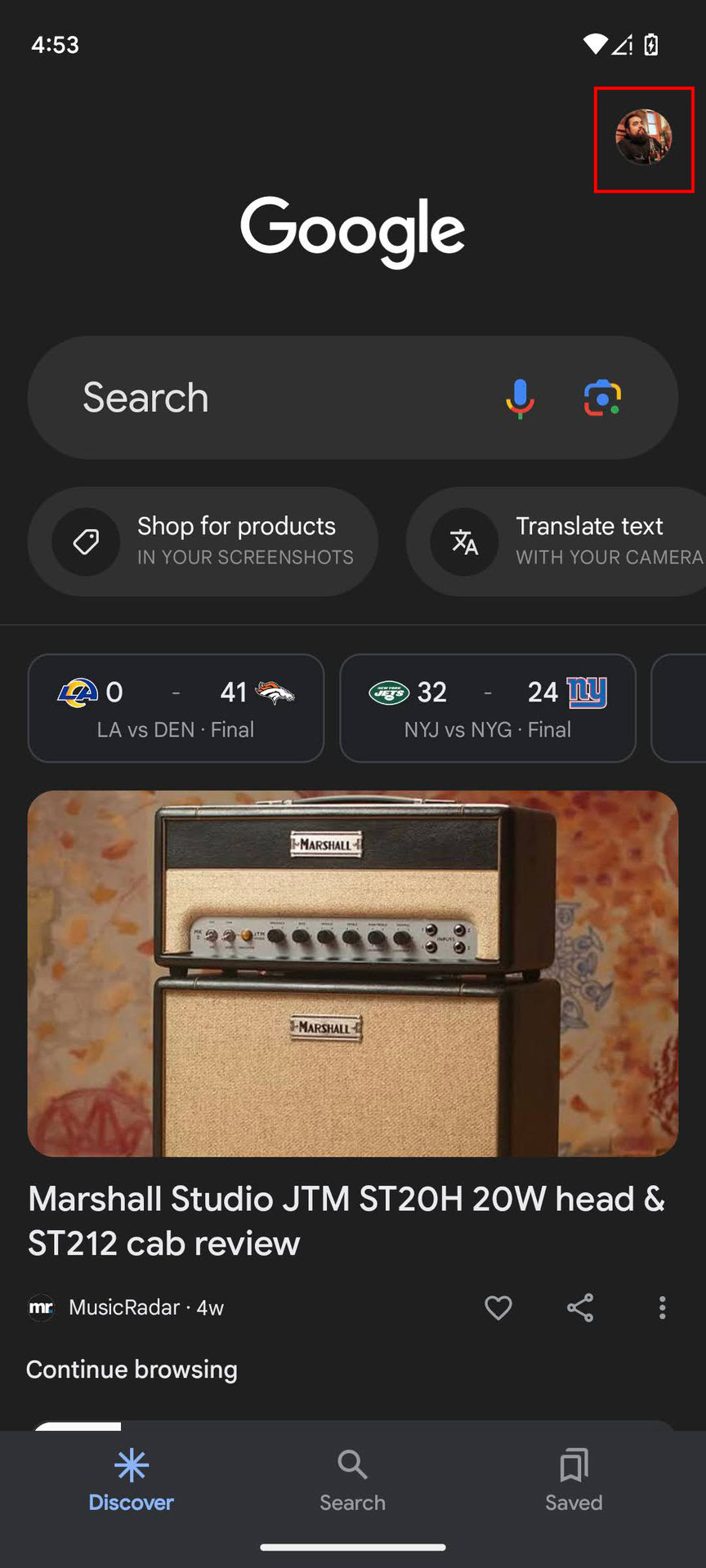The width and height of the screenshot is (706, 1568).
Task: Switch to the Saved tab
Action: coord(574,1481)
